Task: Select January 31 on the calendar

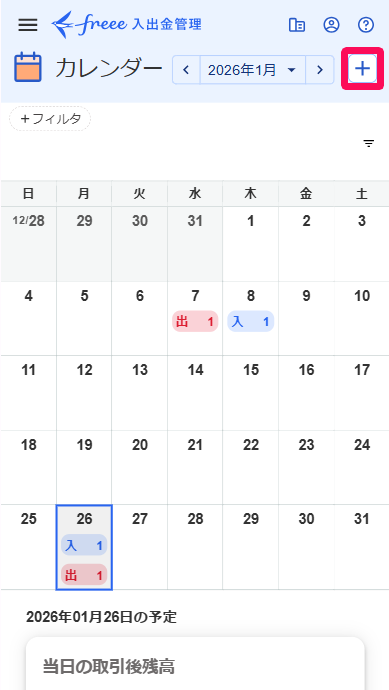Action: [x=362, y=547]
